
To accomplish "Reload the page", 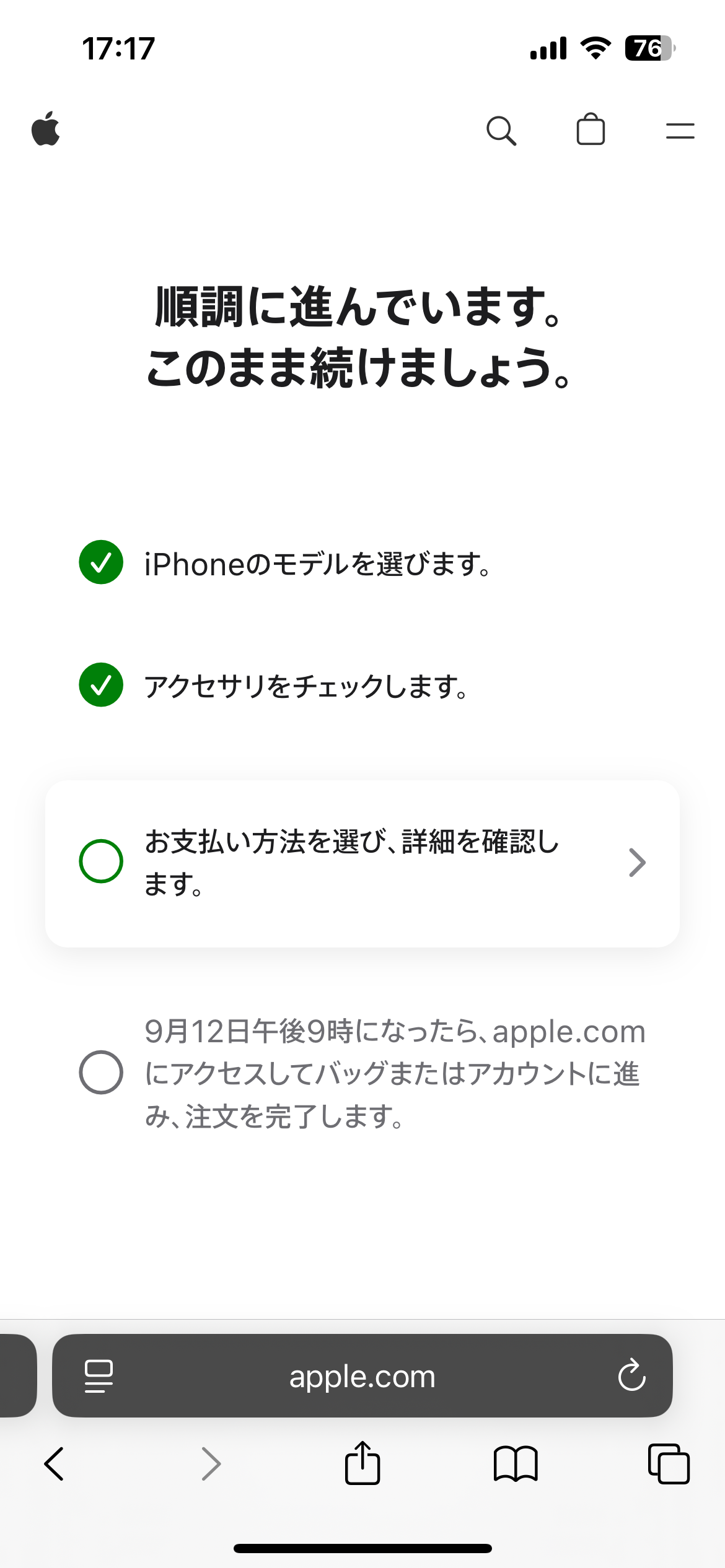I will coord(631,1376).
